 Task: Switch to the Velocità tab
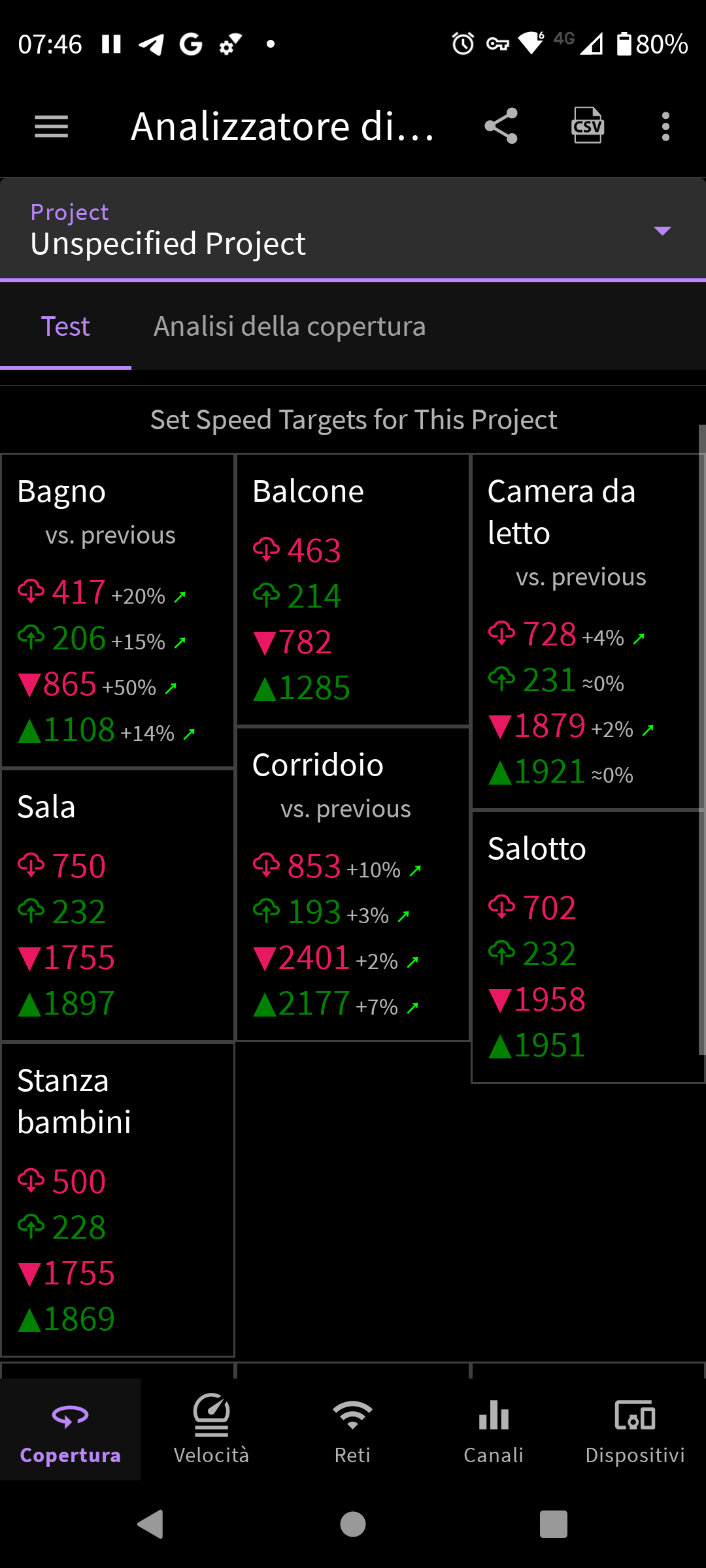[x=212, y=1429]
